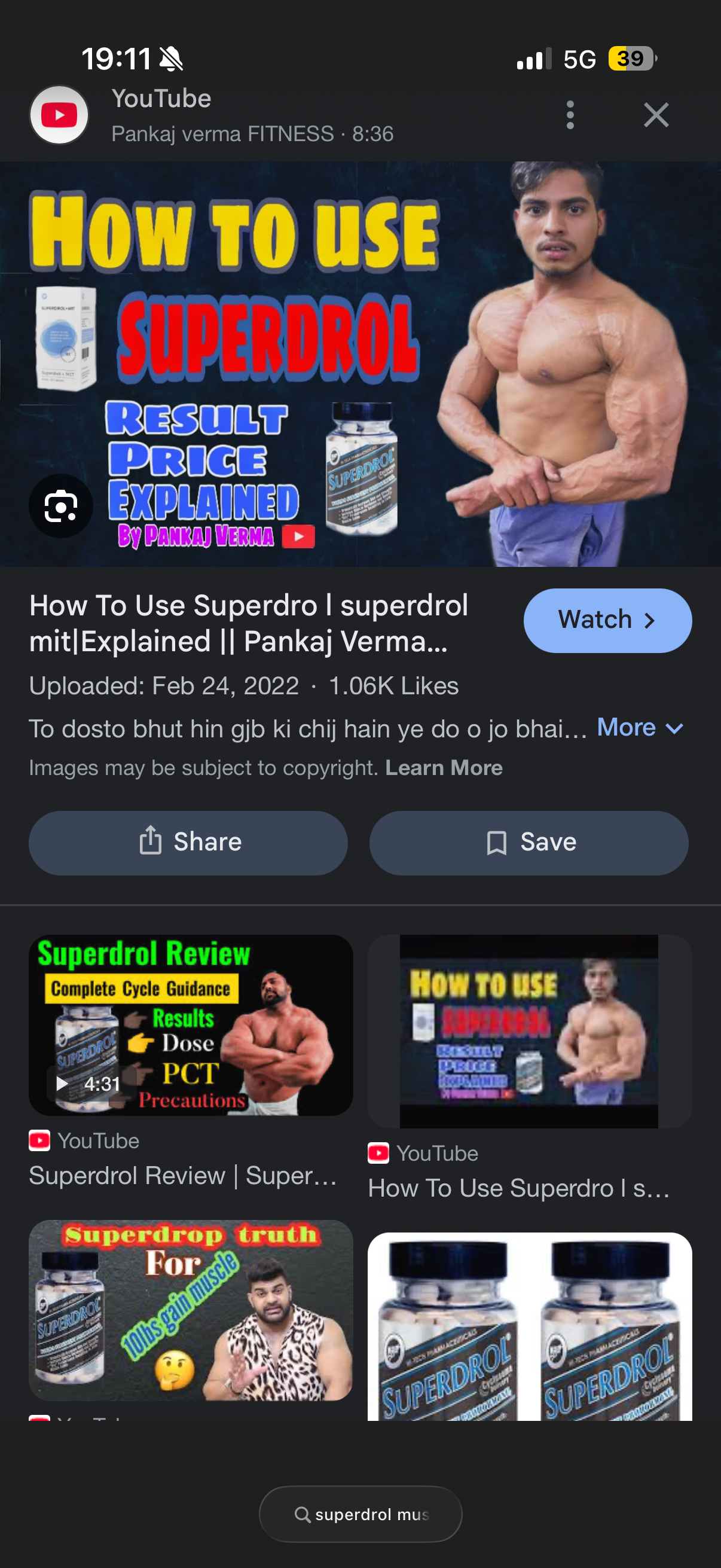
Task: Tap the superdrol search box
Action: tap(360, 1514)
